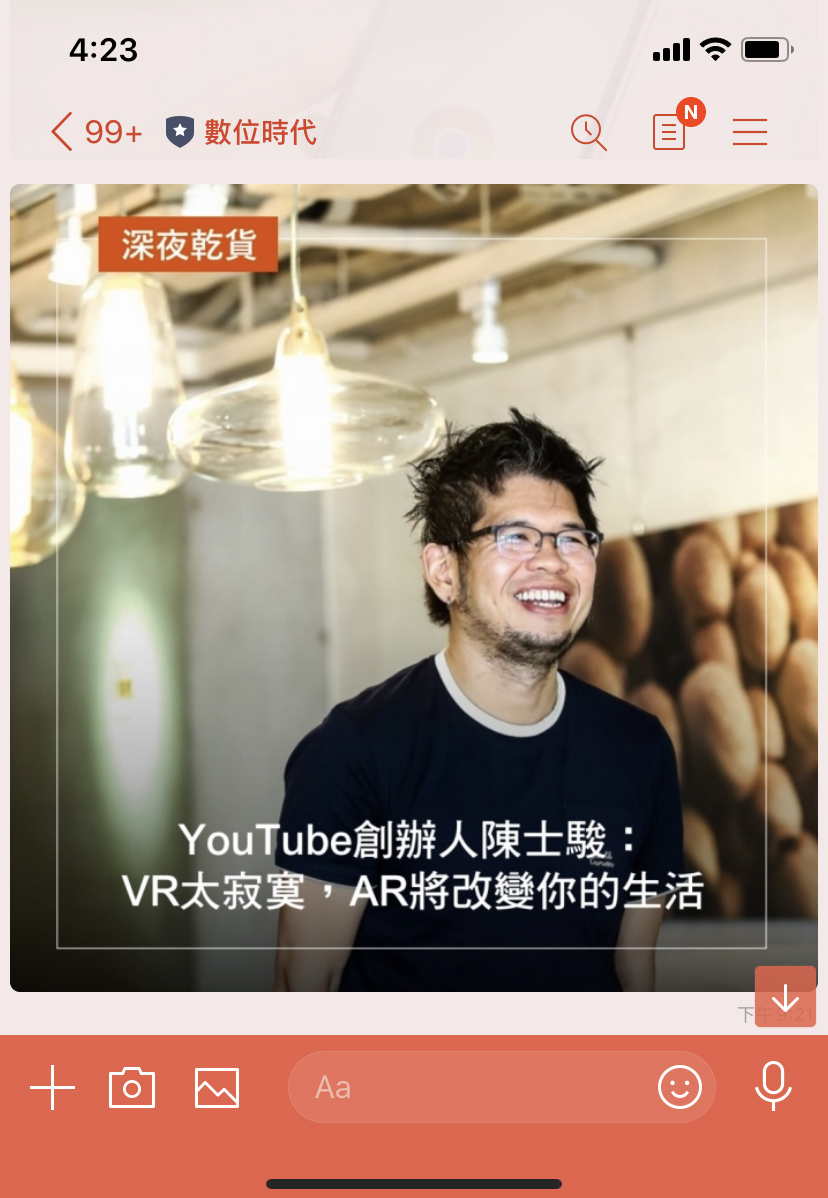The height and width of the screenshot is (1198, 828).
Task: Focus the Aa message input field
Action: pyautogui.click(x=470, y=1087)
